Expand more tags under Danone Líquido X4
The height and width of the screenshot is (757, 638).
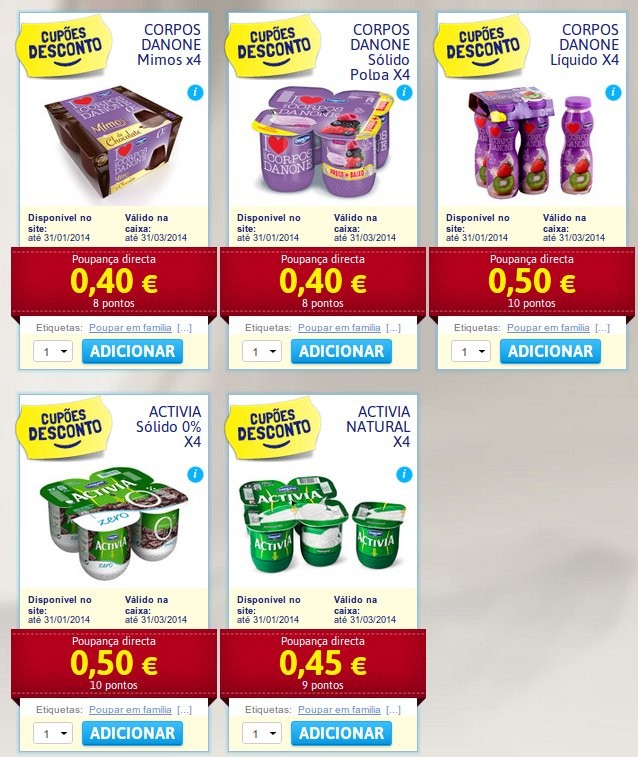[602, 328]
